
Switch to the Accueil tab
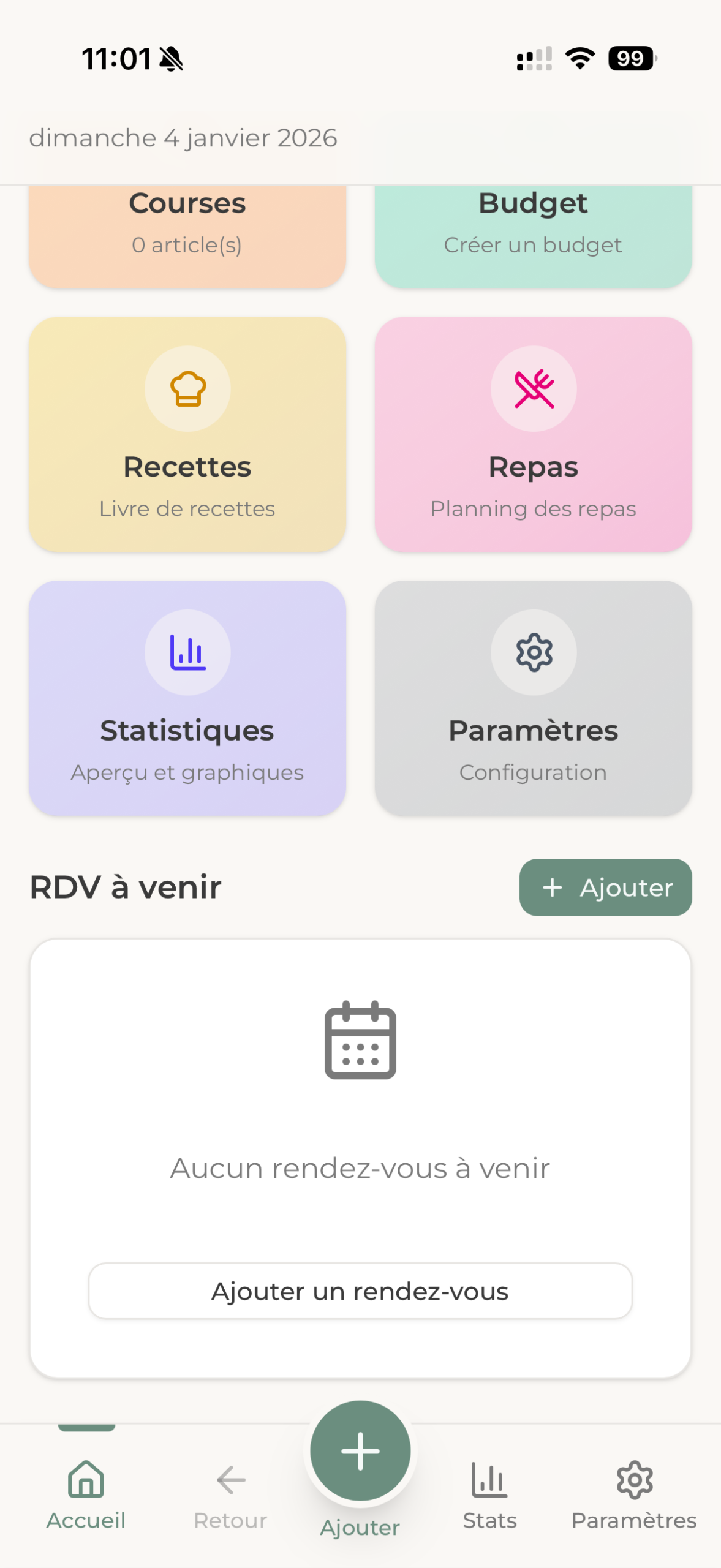86,1493
